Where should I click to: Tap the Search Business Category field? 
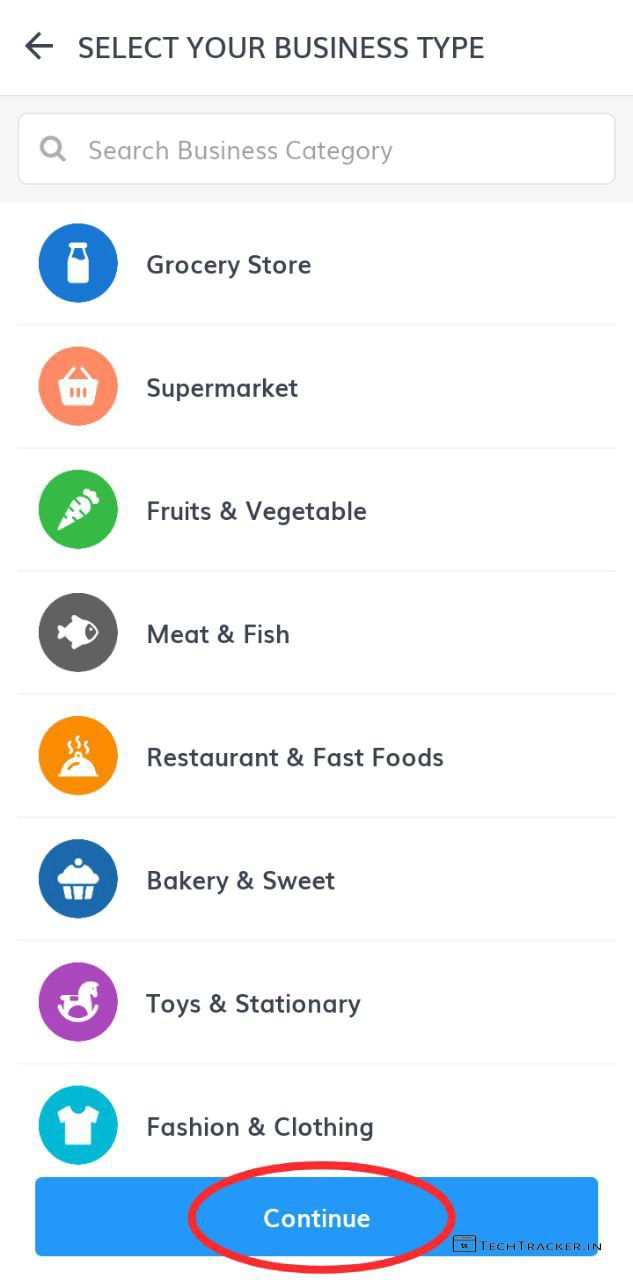(316, 150)
